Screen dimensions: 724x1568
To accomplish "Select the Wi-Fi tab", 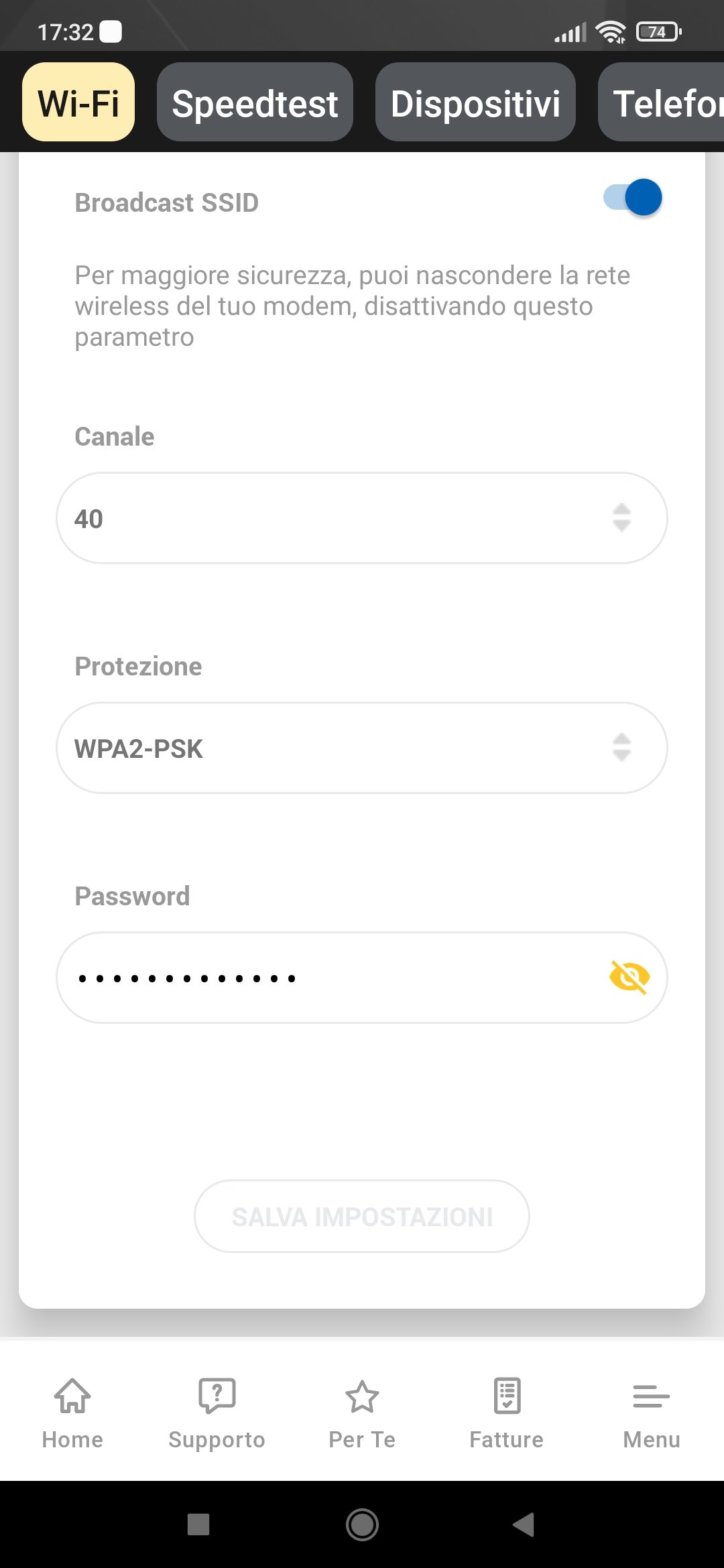I will pos(78,103).
